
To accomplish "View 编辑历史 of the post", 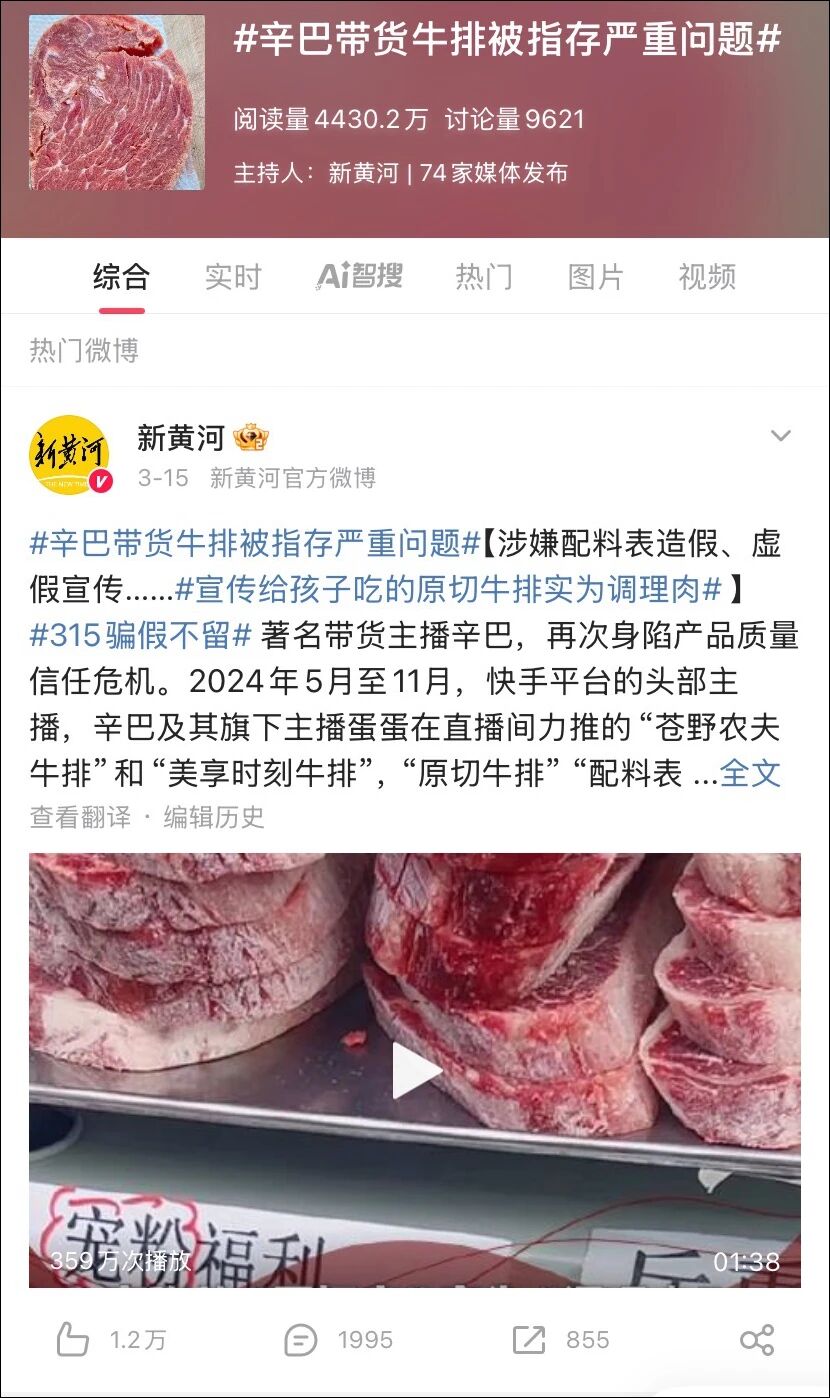I will point(214,817).
